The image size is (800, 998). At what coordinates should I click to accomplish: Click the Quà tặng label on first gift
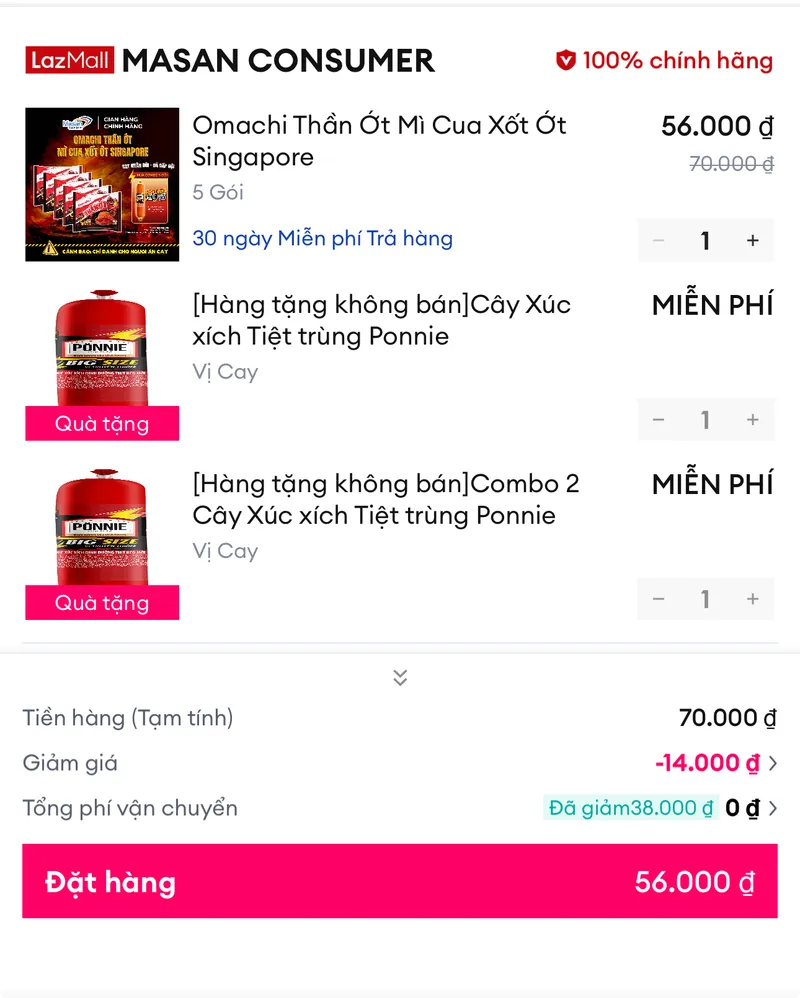(101, 423)
